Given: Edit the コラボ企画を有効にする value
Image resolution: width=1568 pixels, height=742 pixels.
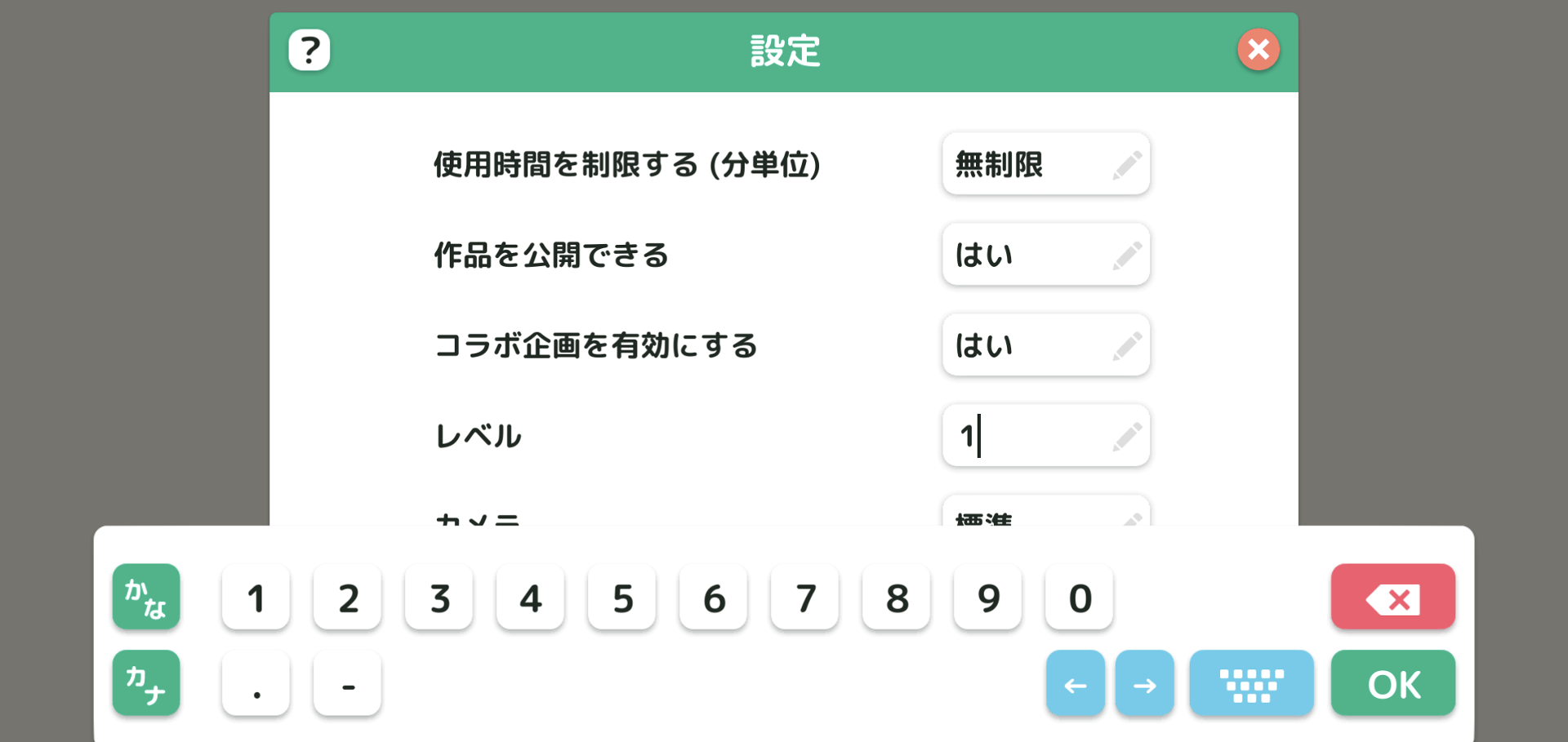Looking at the screenshot, I should 1045,345.
